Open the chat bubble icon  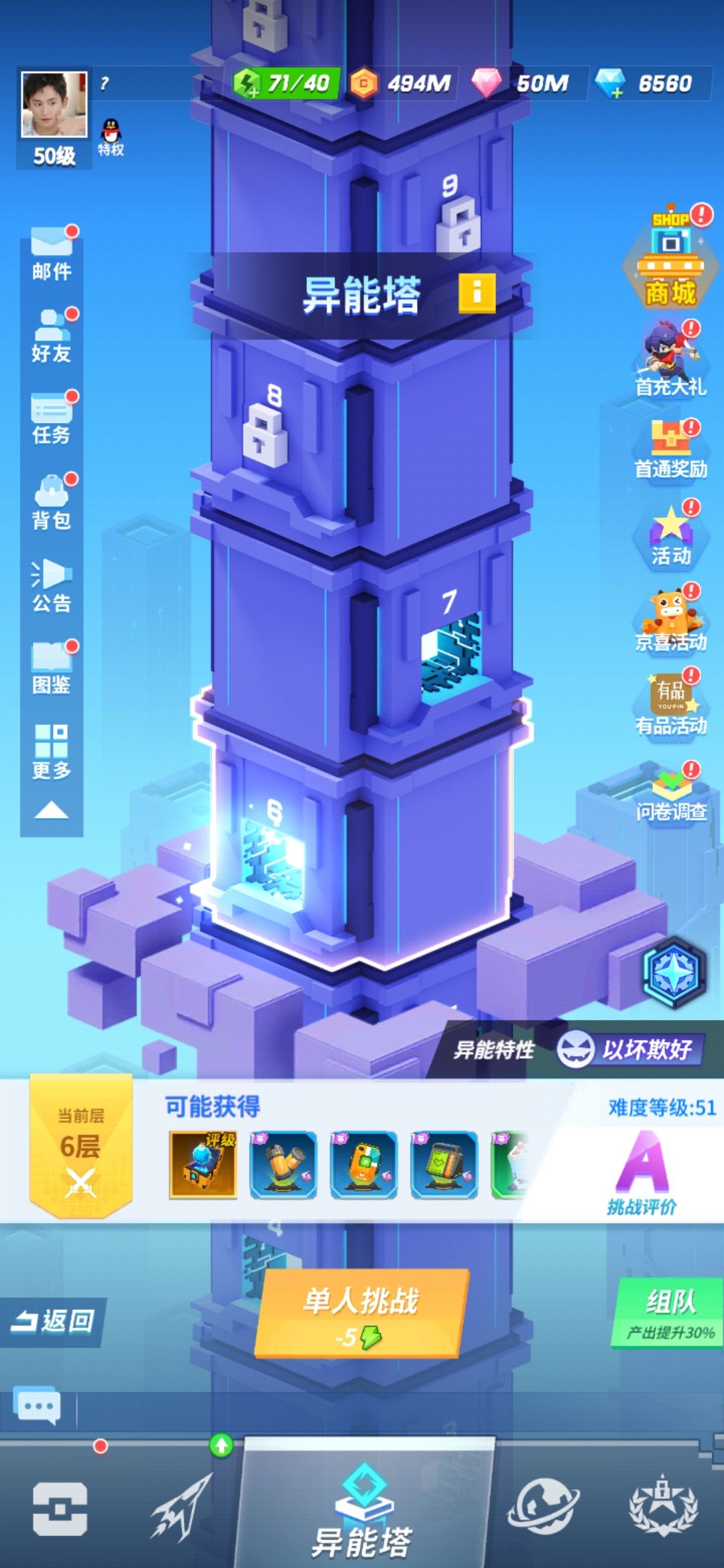coord(38,1406)
